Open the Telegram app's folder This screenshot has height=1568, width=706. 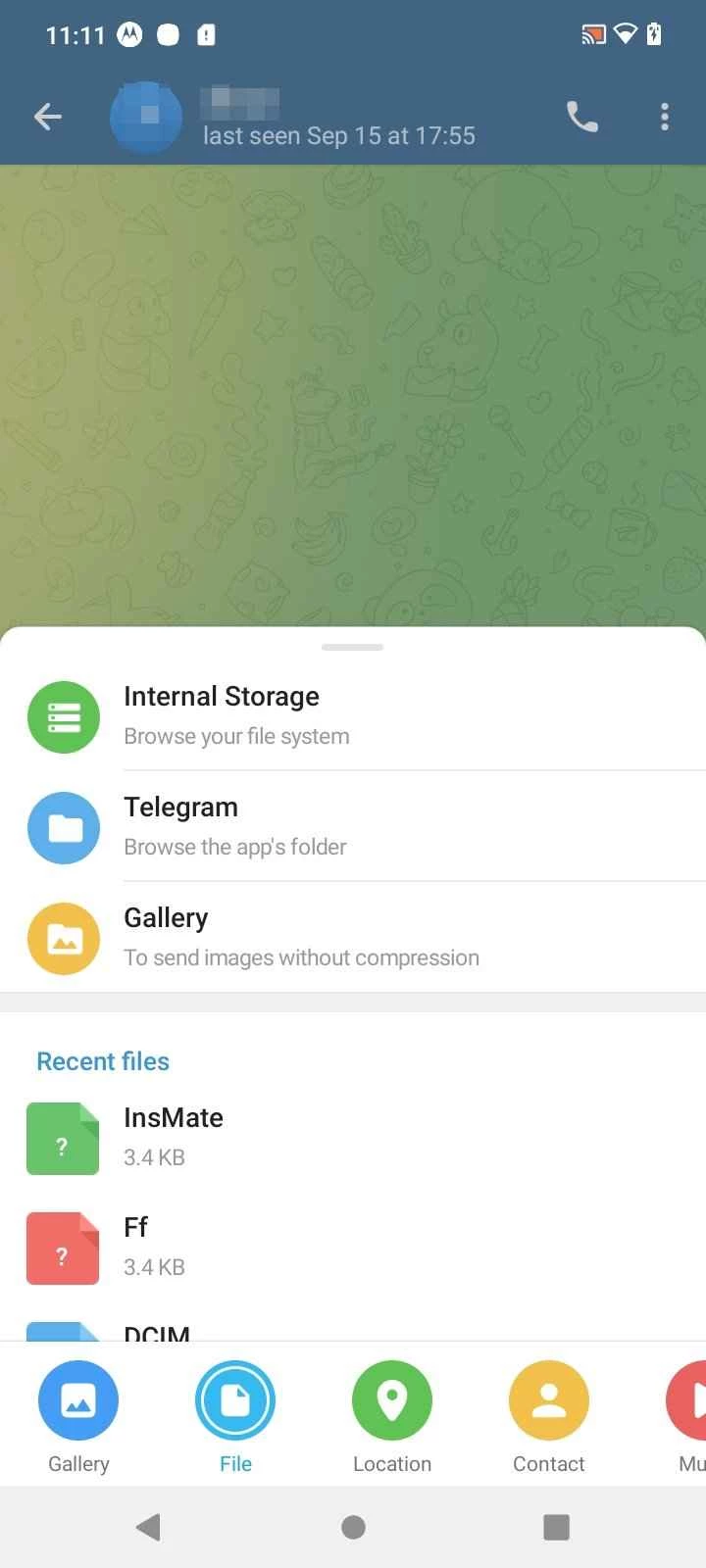(x=353, y=827)
